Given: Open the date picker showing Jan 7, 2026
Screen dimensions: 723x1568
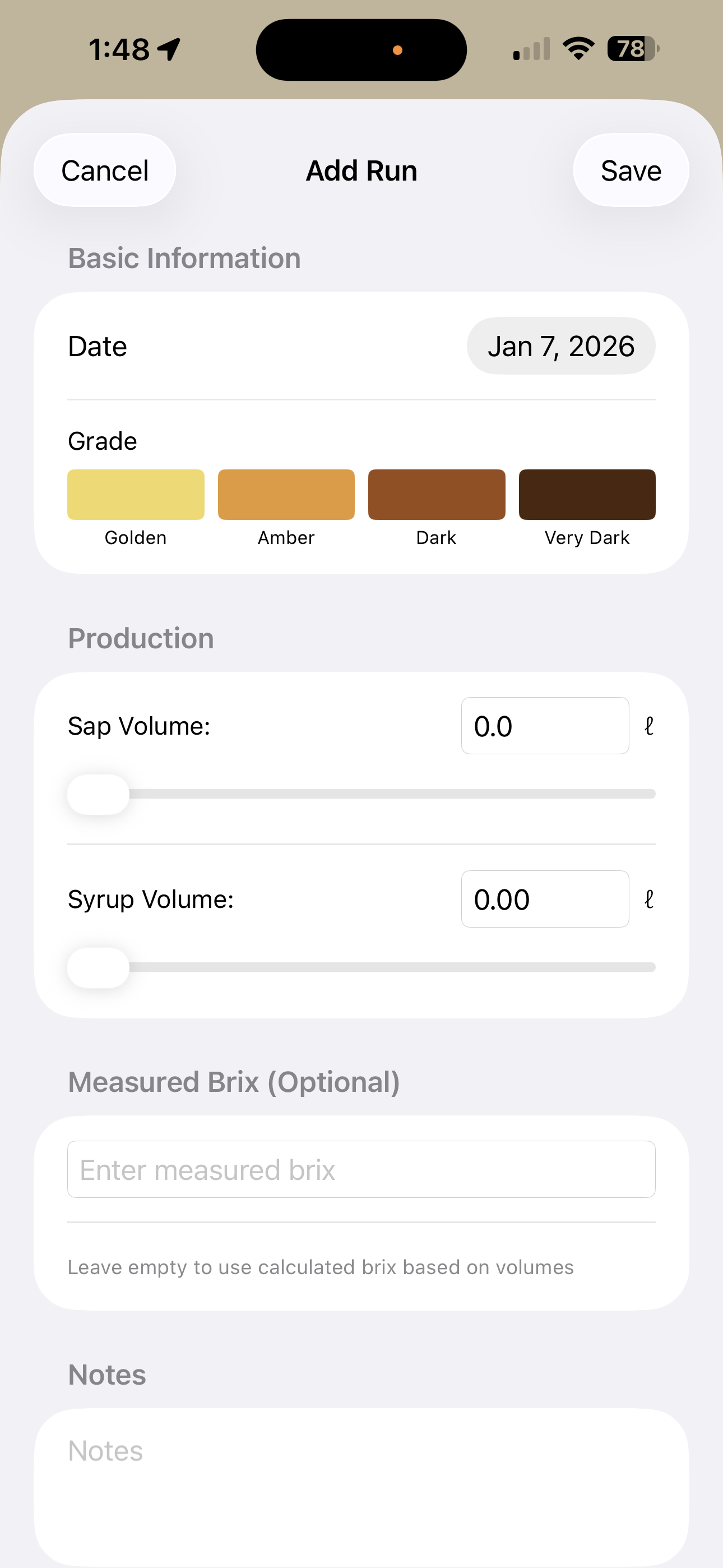Looking at the screenshot, I should point(560,345).
